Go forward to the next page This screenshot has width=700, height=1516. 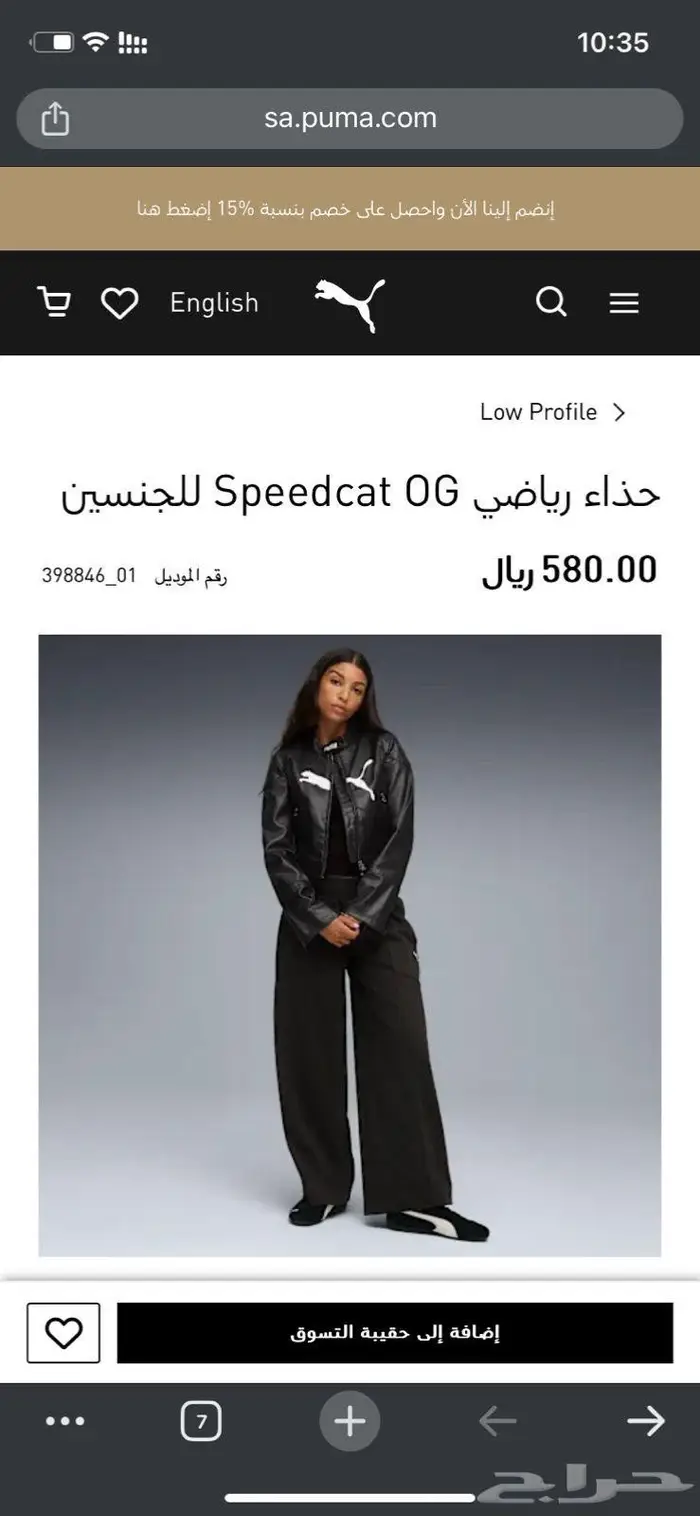[x=645, y=1421]
